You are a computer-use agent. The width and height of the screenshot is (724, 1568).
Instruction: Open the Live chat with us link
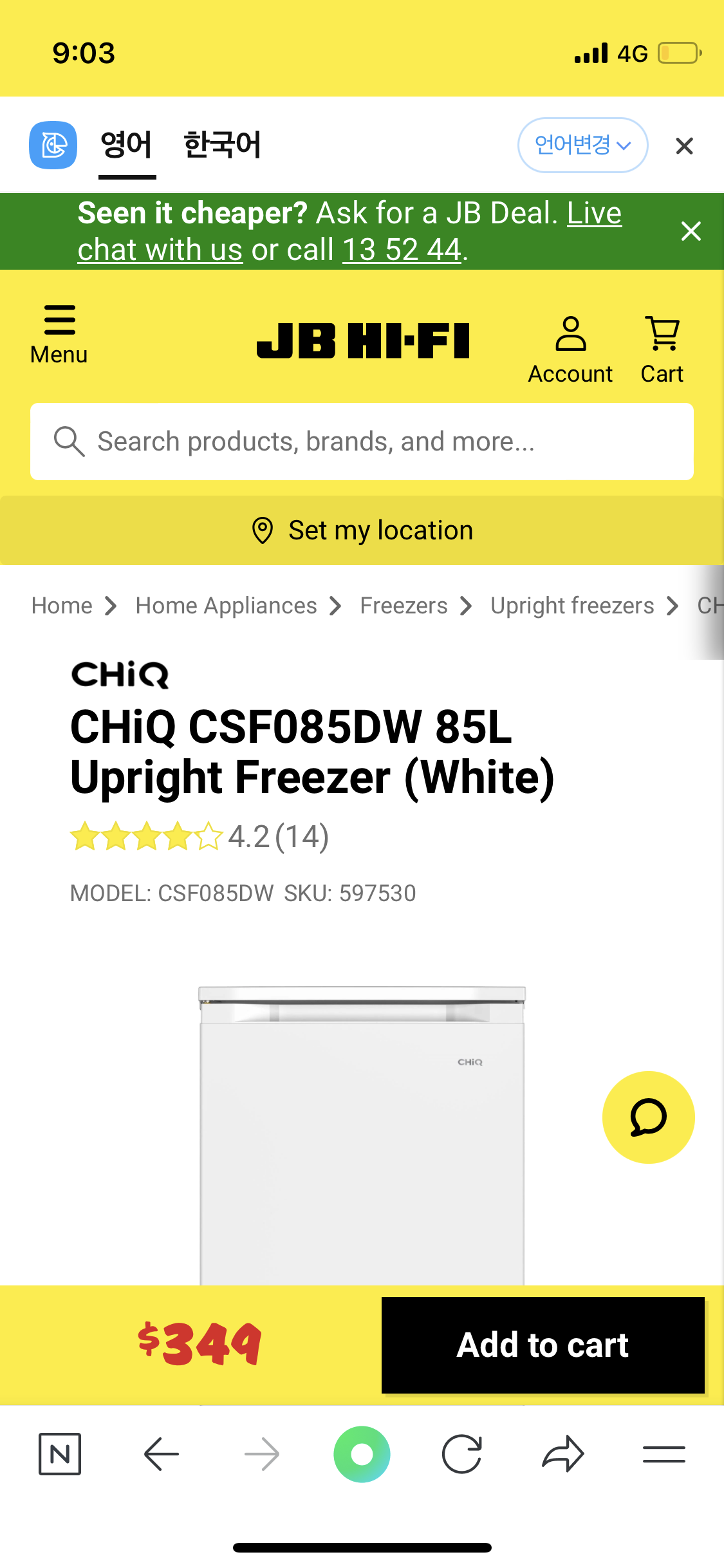click(160, 250)
